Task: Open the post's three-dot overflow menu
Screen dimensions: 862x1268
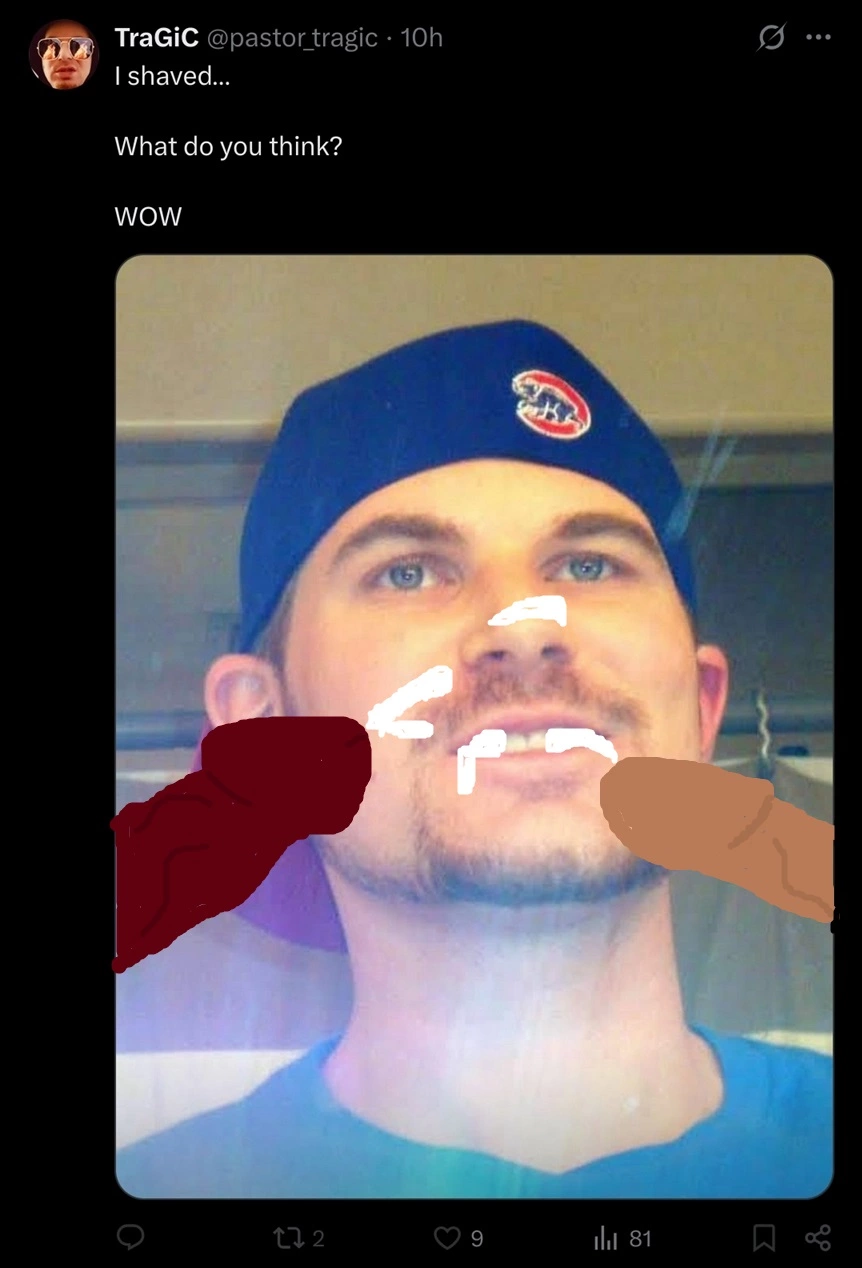Action: point(819,38)
